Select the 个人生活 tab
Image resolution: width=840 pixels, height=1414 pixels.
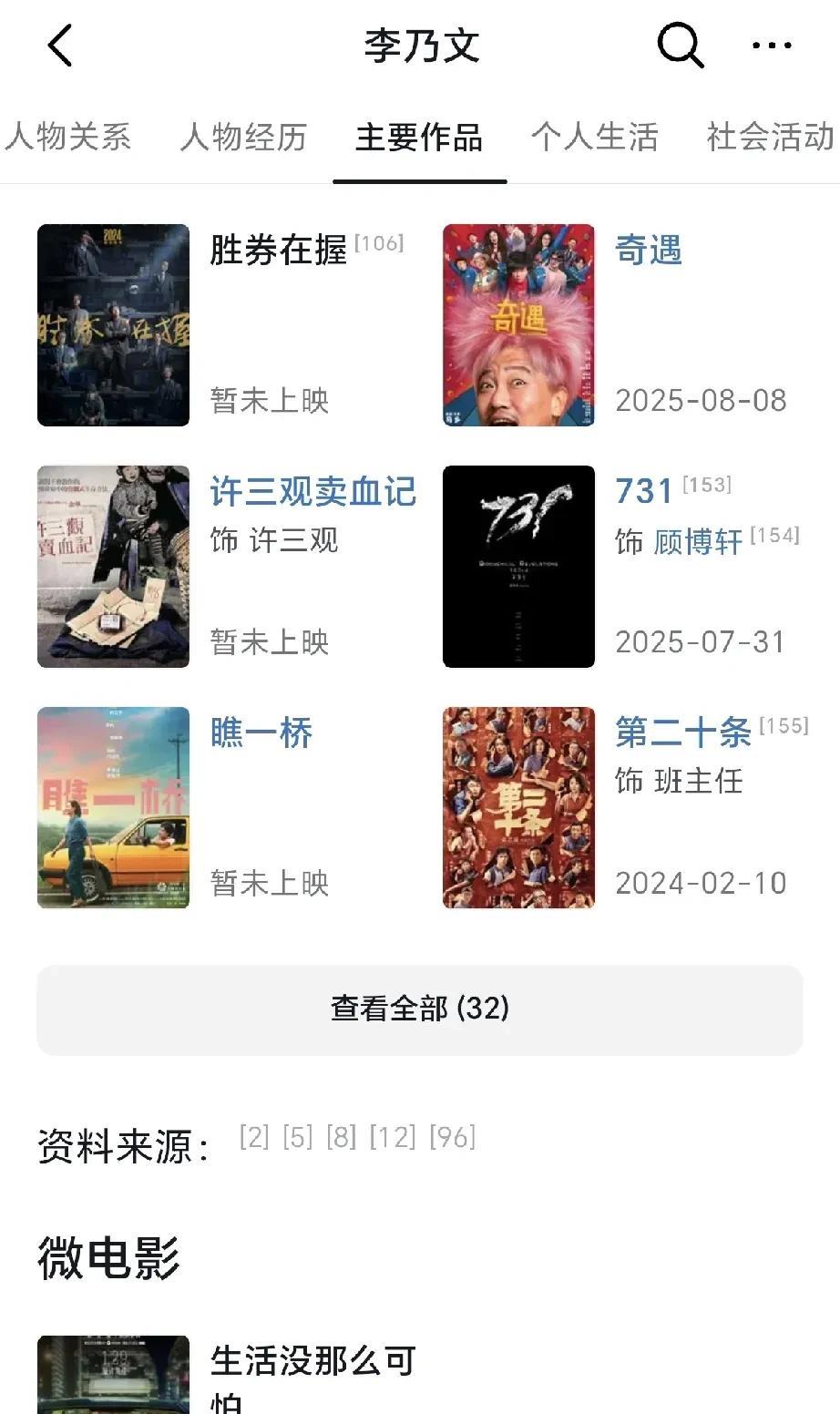[594, 138]
